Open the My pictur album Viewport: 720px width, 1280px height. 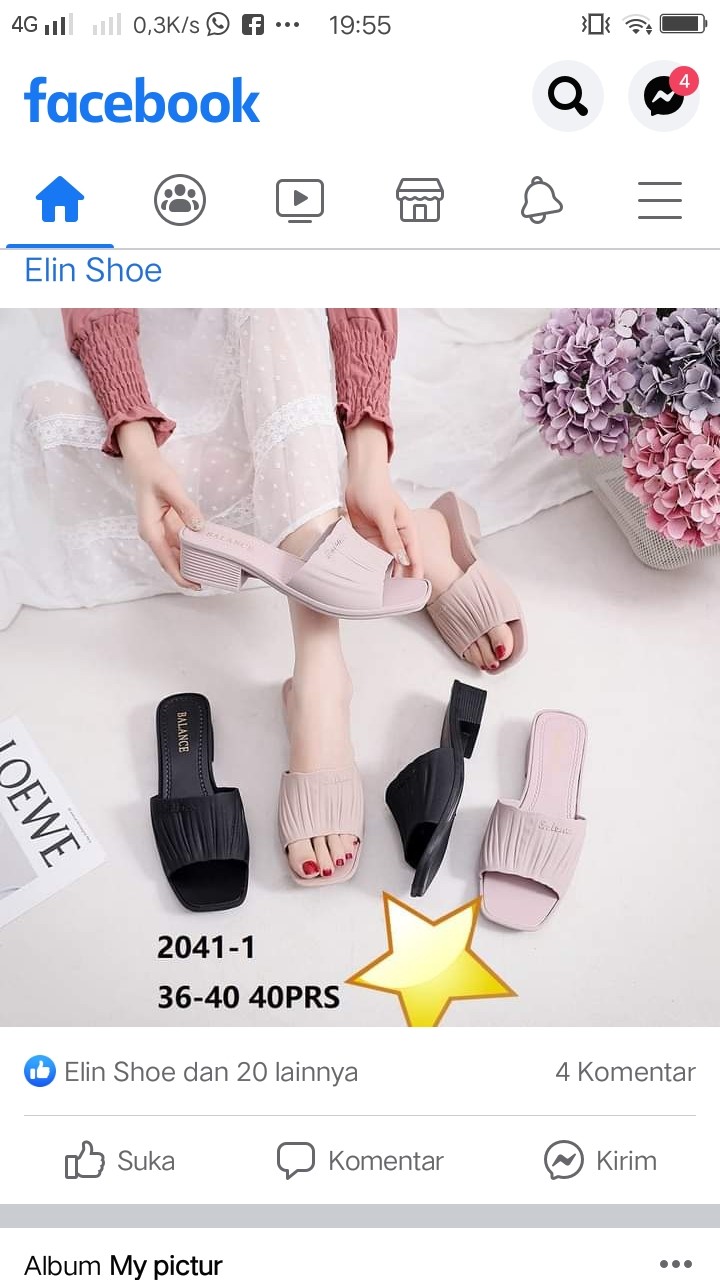coord(166,1266)
